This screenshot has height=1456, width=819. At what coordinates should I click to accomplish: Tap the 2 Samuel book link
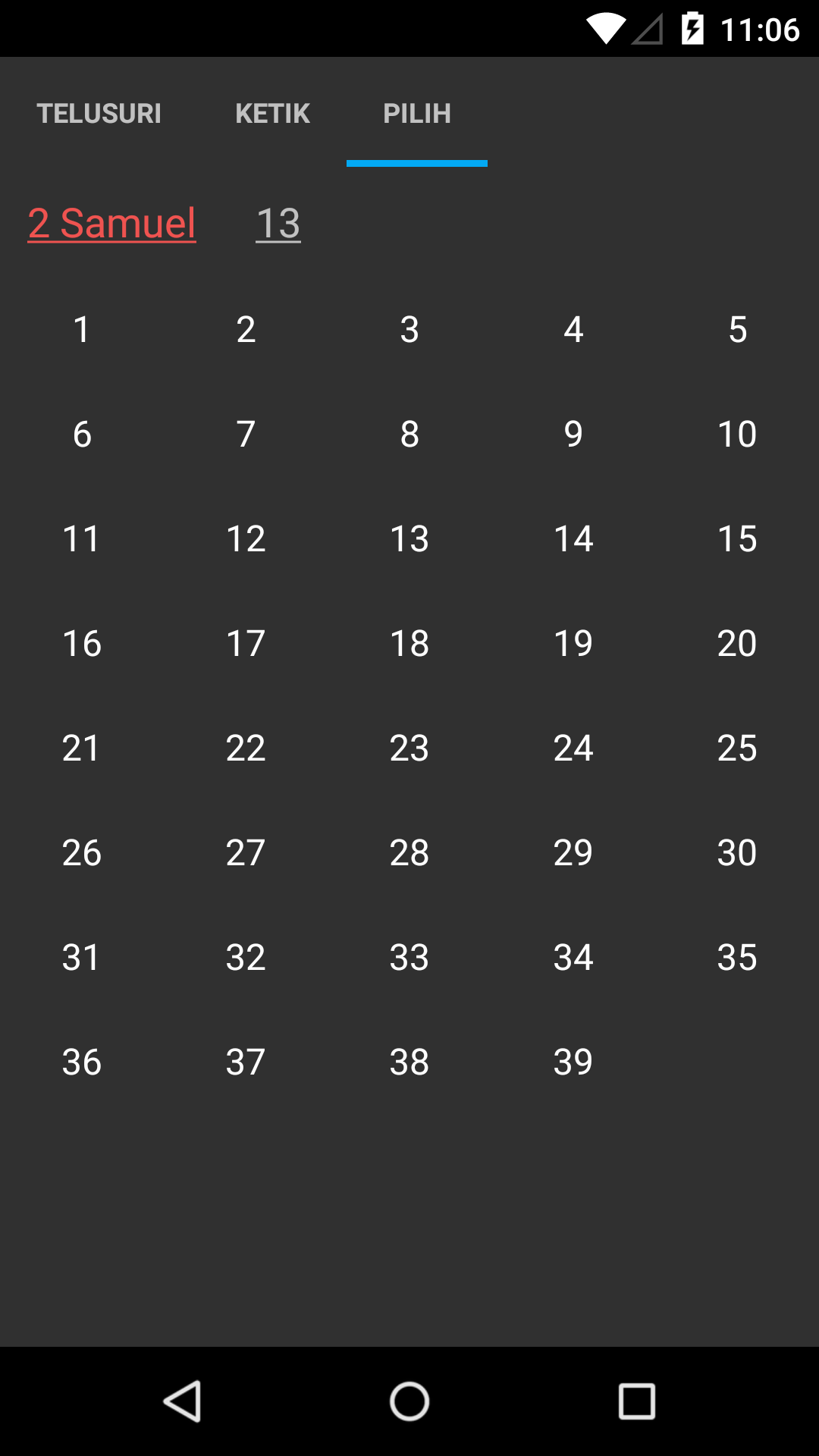(112, 224)
